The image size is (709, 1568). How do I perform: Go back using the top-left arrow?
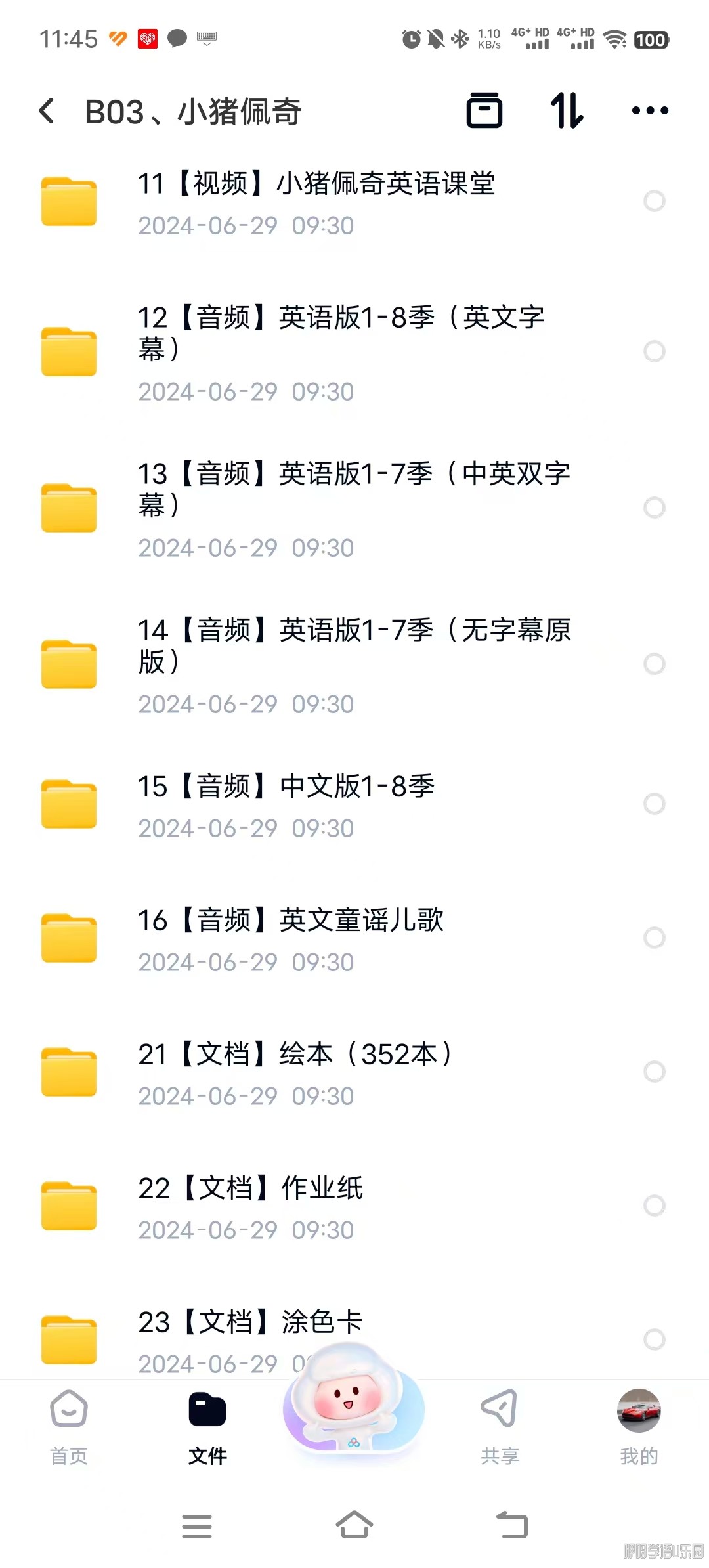tap(46, 110)
